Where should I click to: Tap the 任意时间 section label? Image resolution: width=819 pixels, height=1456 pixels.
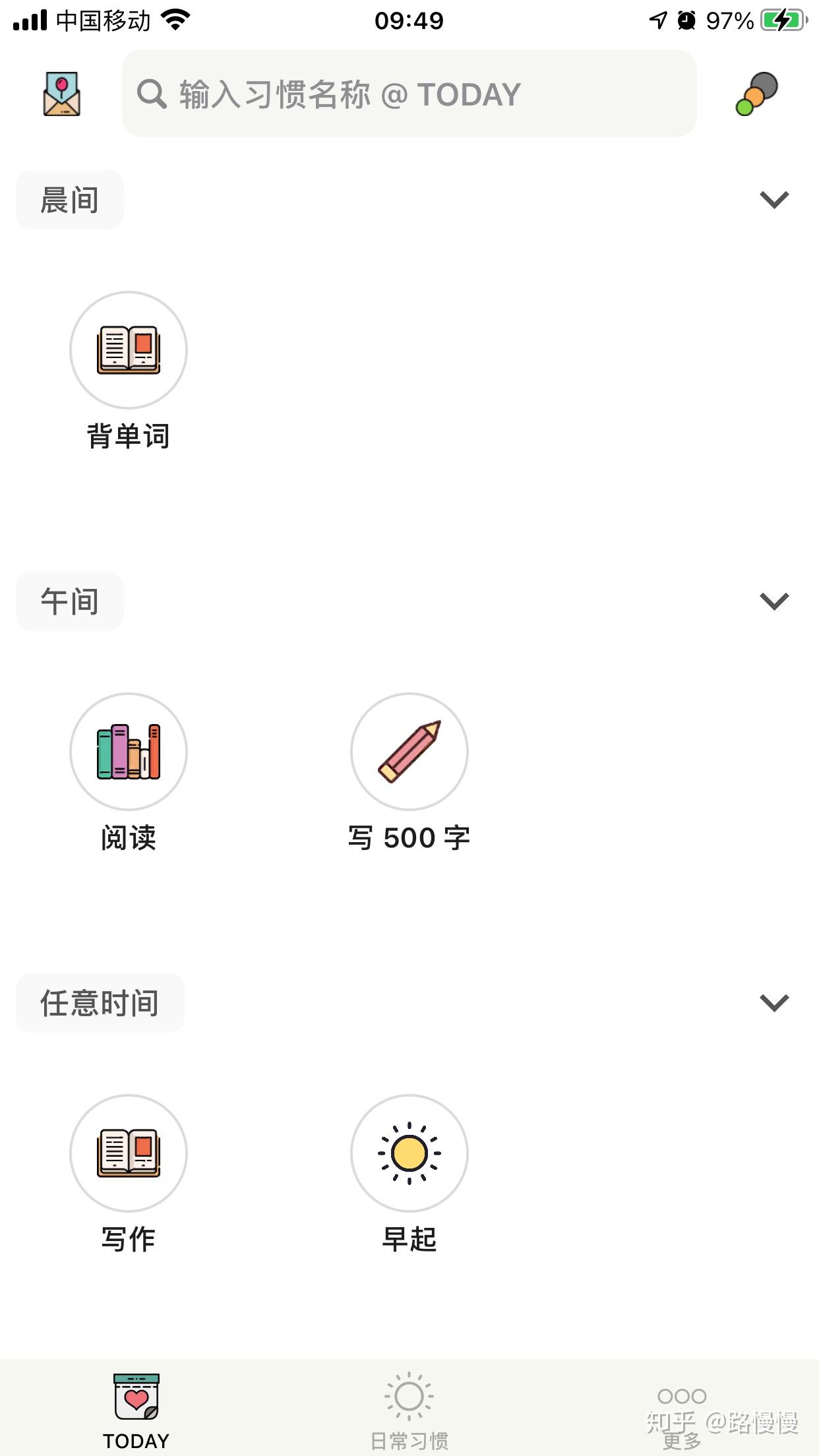coord(100,1002)
